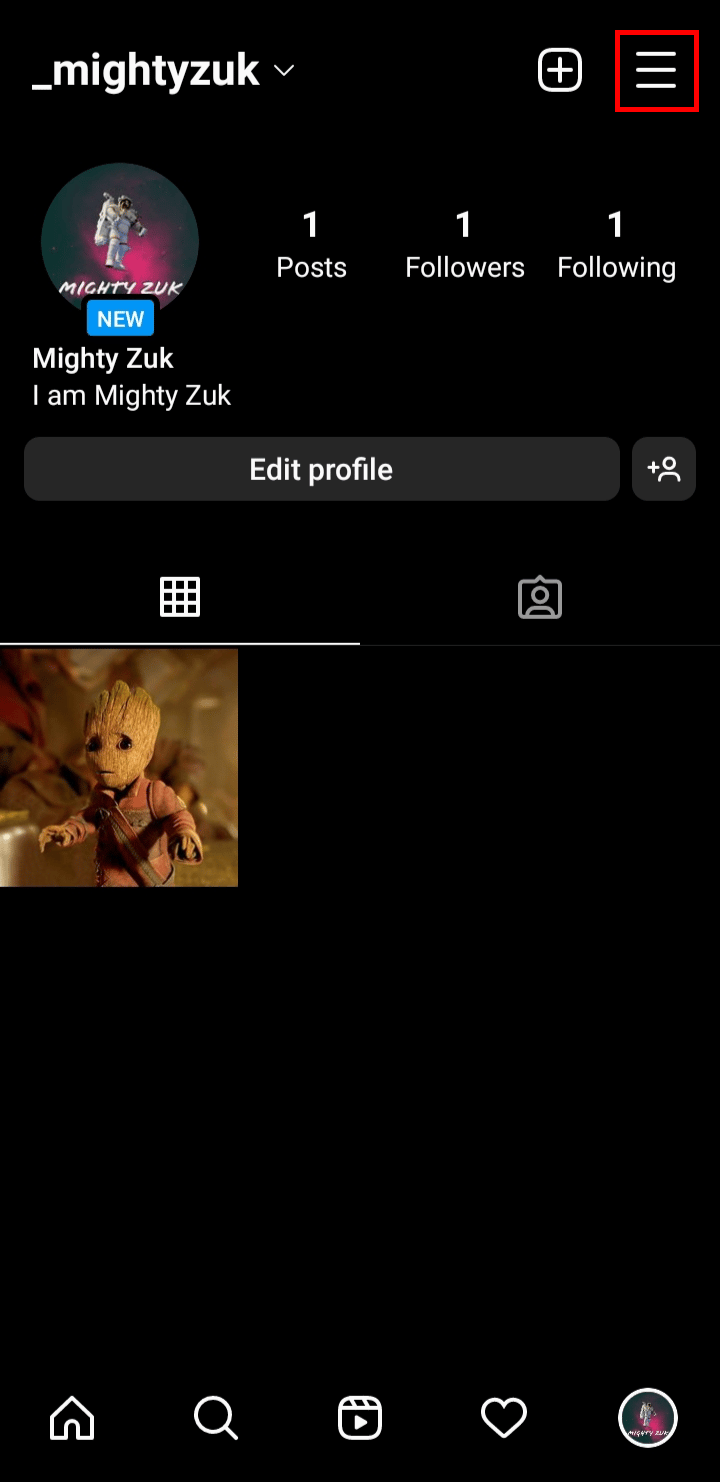This screenshot has width=720, height=1482.
Task: Open the profile tab in bottom bar
Action: tap(648, 1418)
